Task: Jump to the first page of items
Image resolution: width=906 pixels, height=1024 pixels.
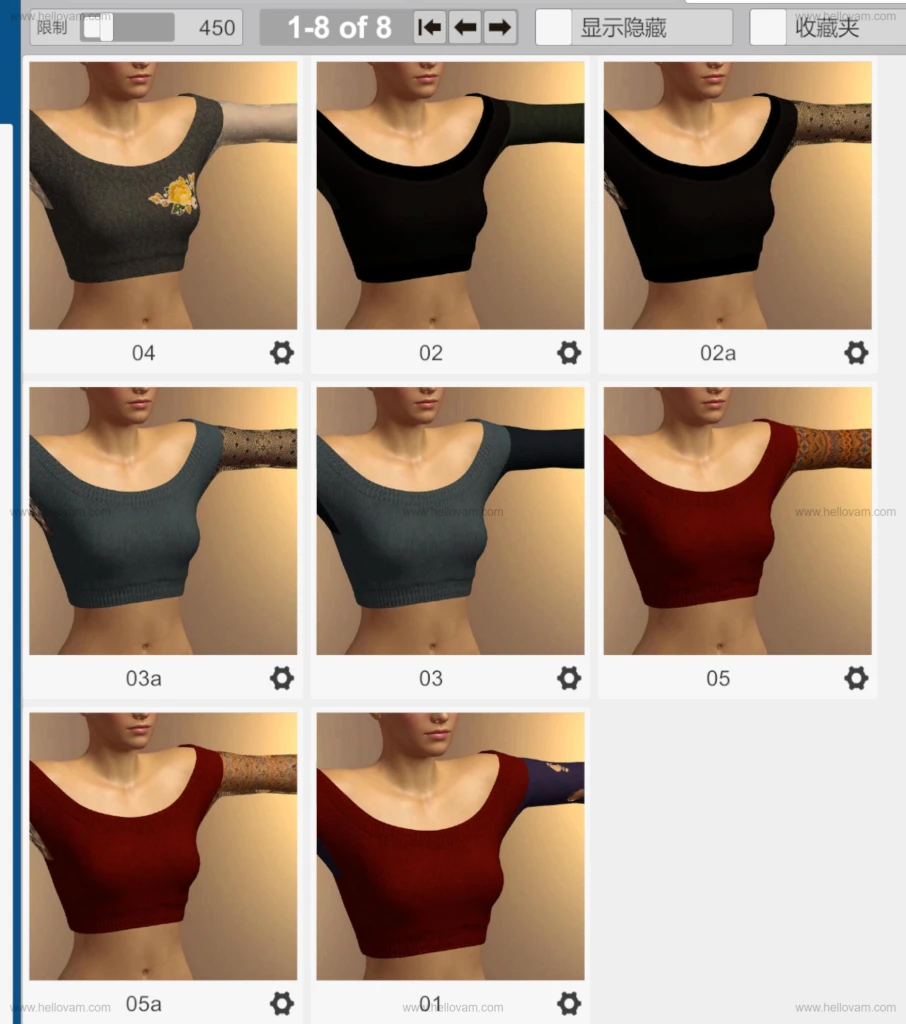Action: (430, 27)
